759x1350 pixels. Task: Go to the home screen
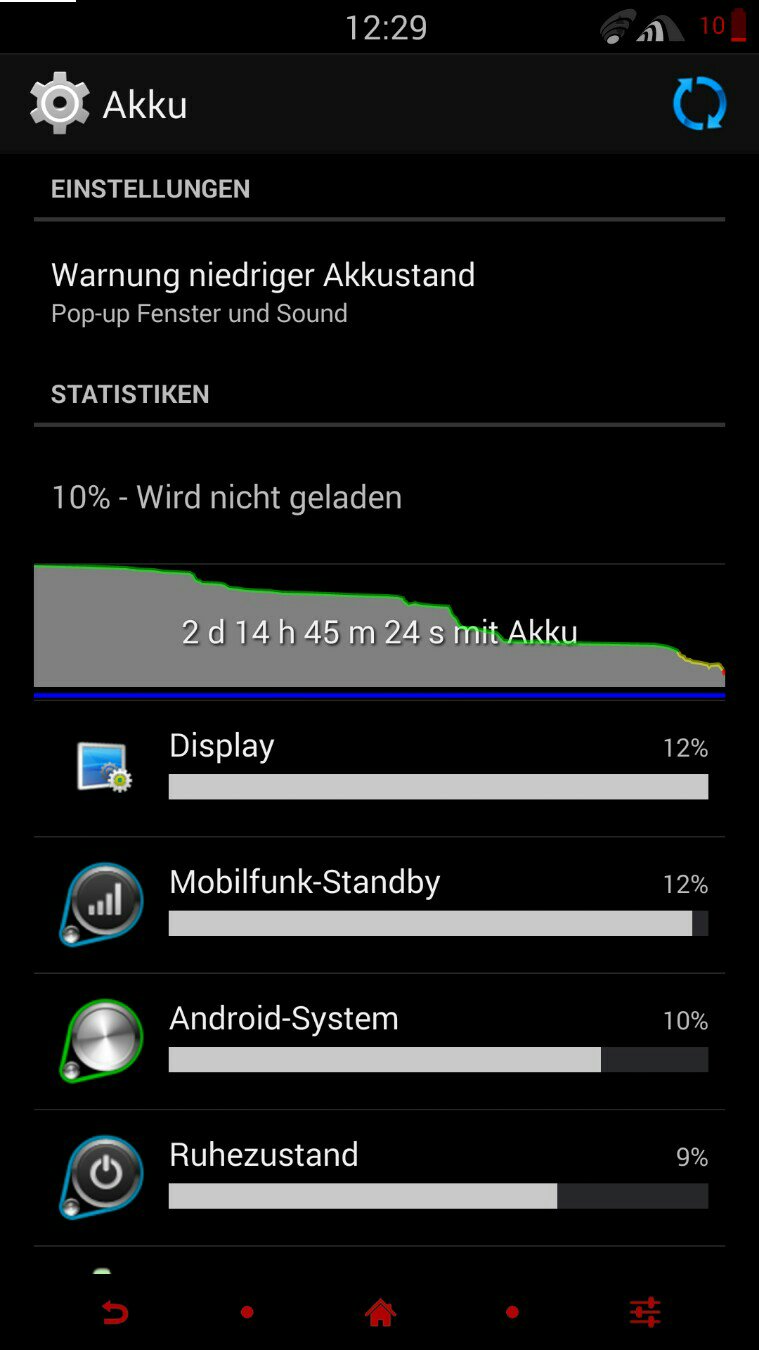click(x=380, y=1311)
